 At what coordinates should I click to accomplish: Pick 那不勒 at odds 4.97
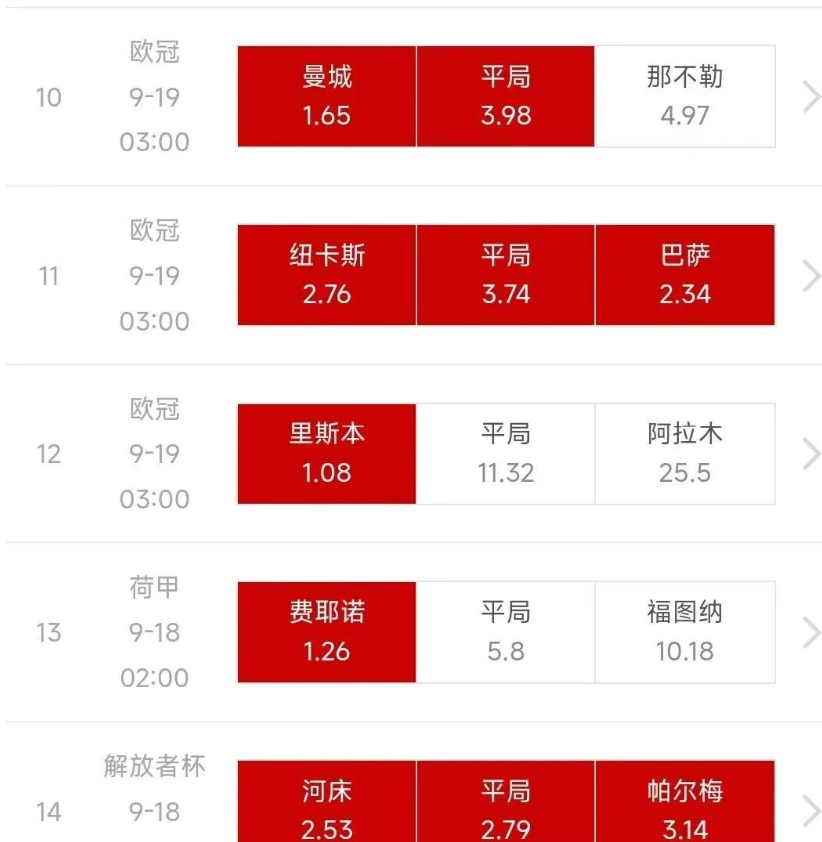point(685,96)
